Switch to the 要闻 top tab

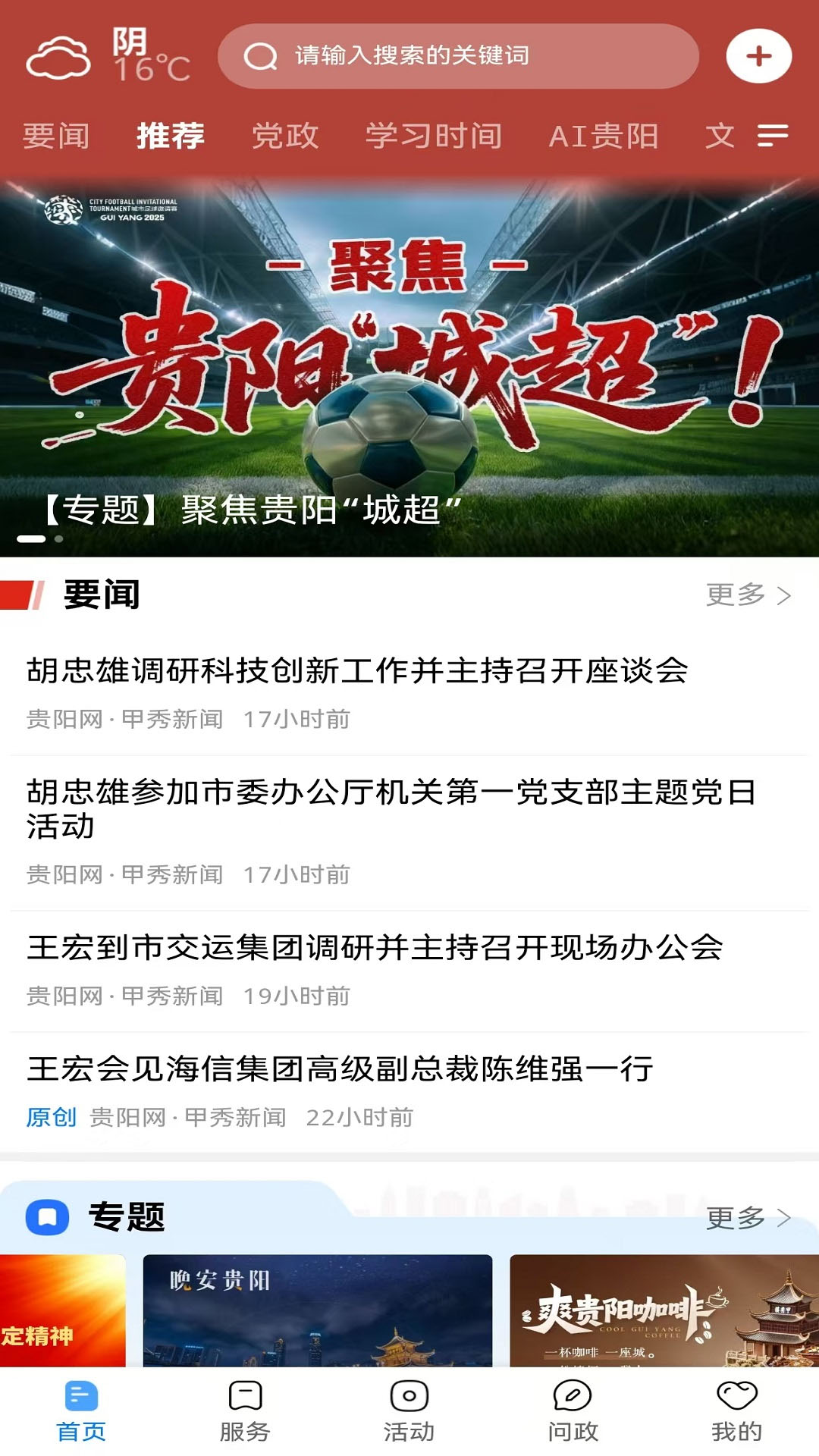[x=56, y=136]
